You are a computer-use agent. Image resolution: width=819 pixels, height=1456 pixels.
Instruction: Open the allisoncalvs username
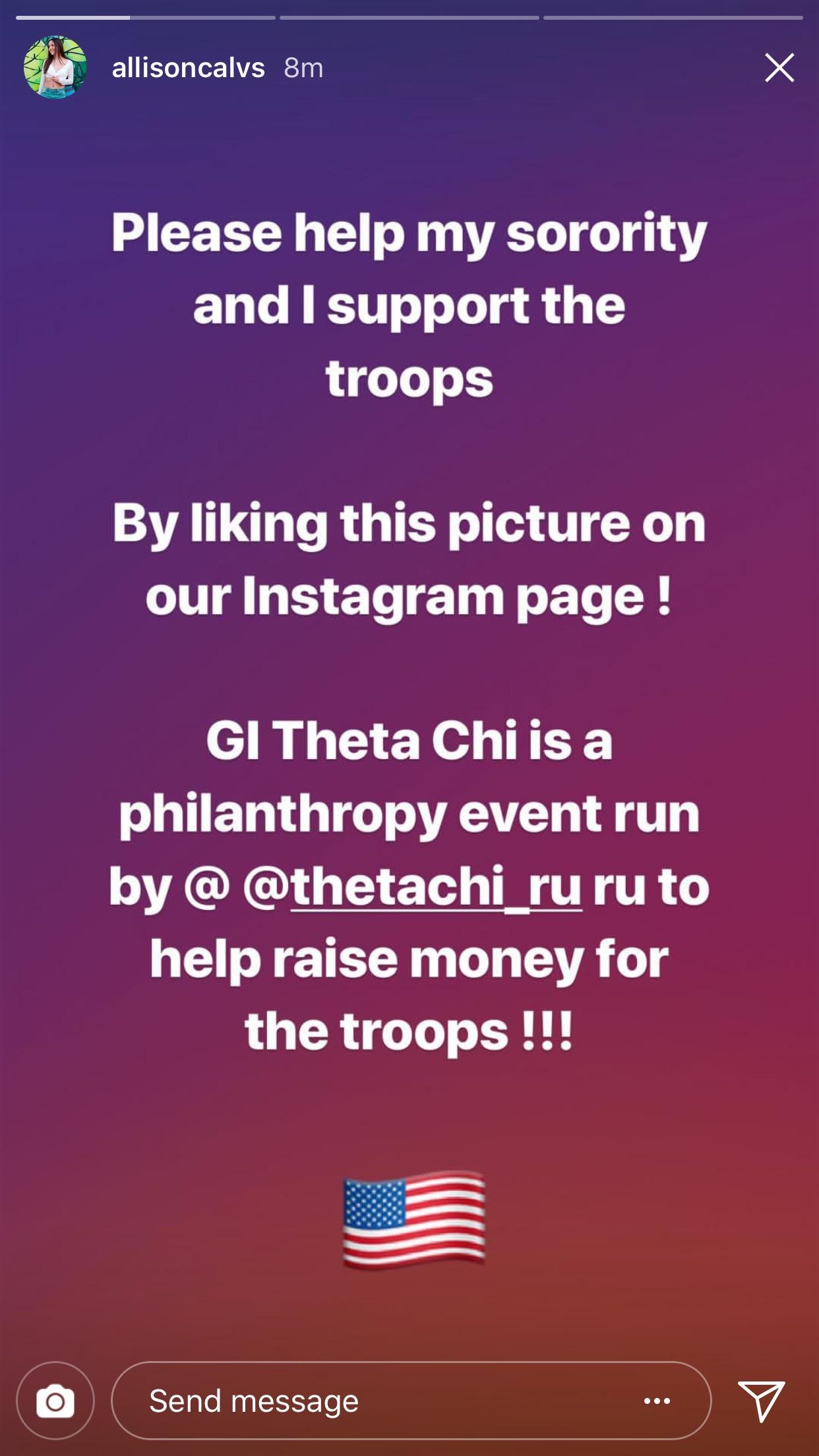(188, 68)
